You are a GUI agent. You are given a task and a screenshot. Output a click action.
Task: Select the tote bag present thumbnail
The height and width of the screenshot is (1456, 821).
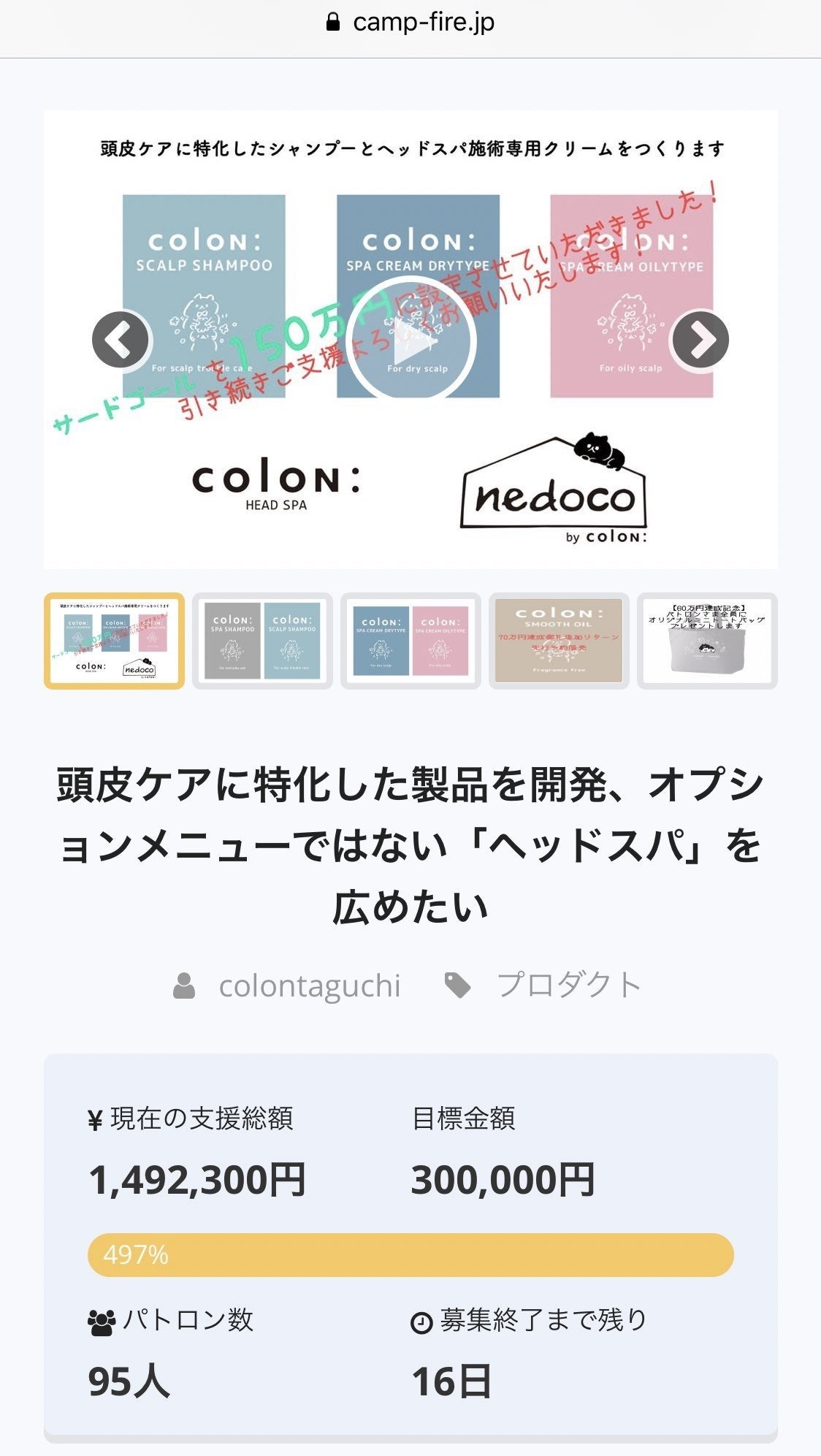[706, 641]
